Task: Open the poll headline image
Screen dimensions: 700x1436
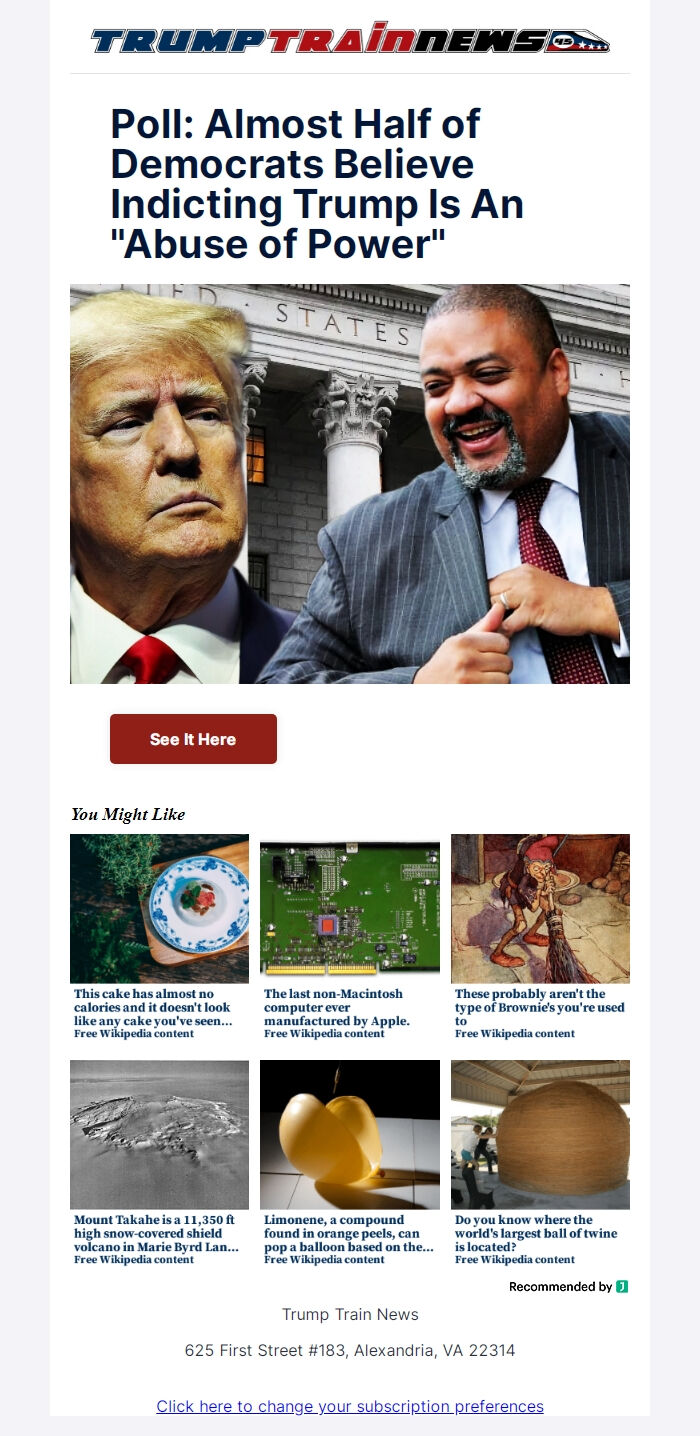Action: point(350,484)
